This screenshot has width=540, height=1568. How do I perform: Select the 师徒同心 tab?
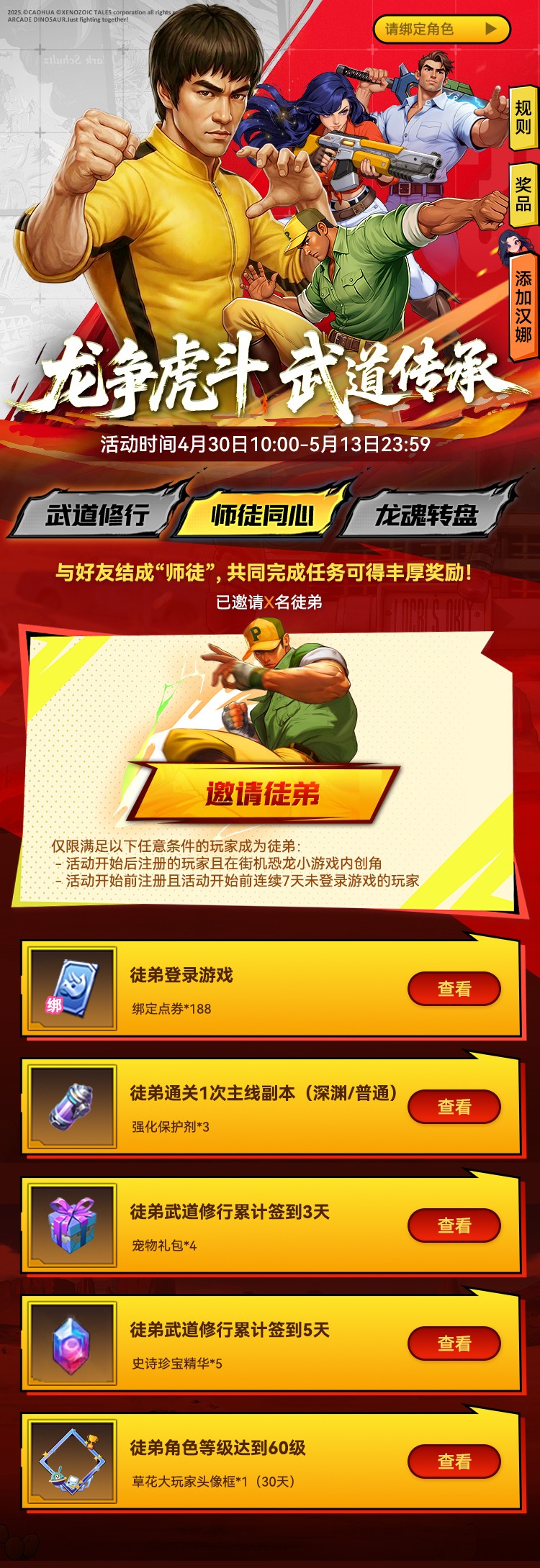click(x=262, y=515)
